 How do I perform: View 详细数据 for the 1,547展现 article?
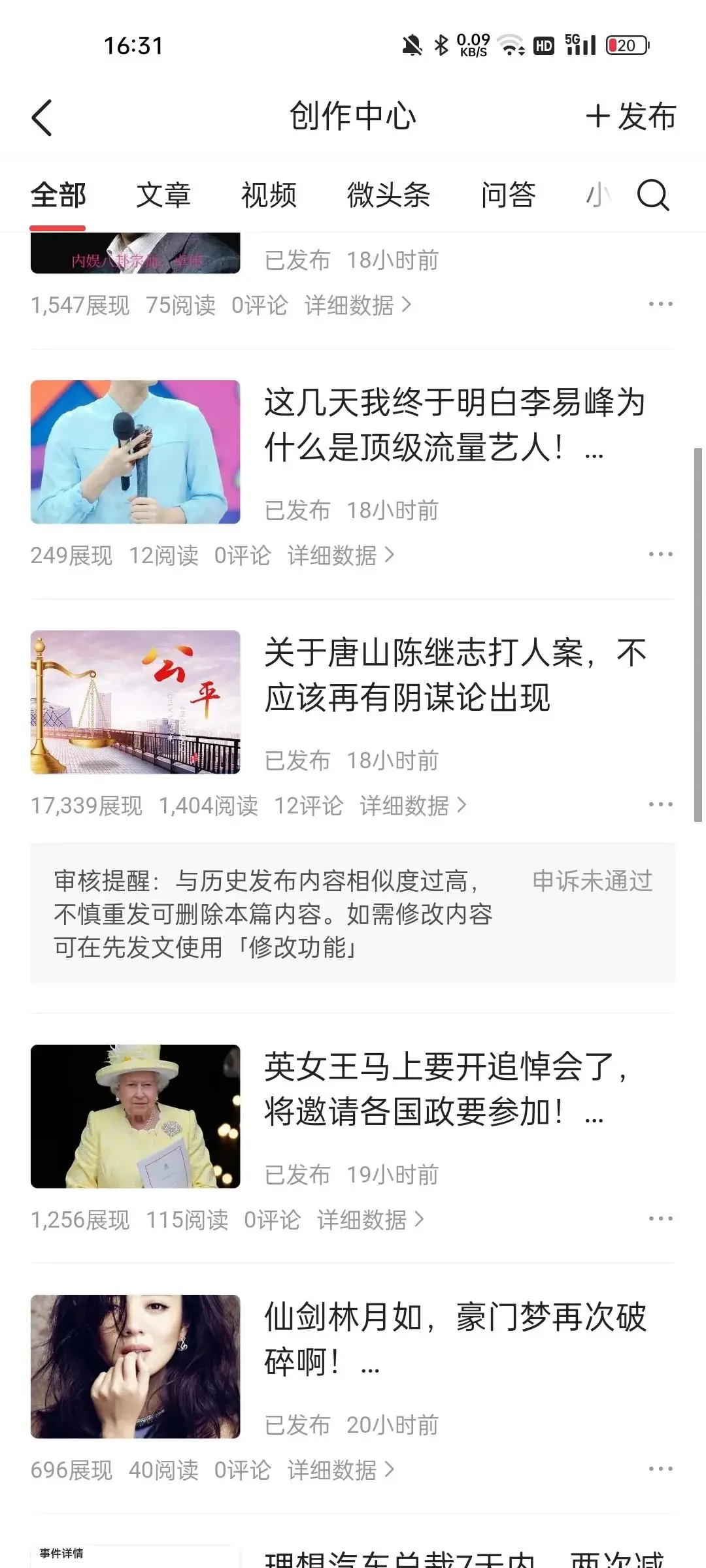point(358,305)
